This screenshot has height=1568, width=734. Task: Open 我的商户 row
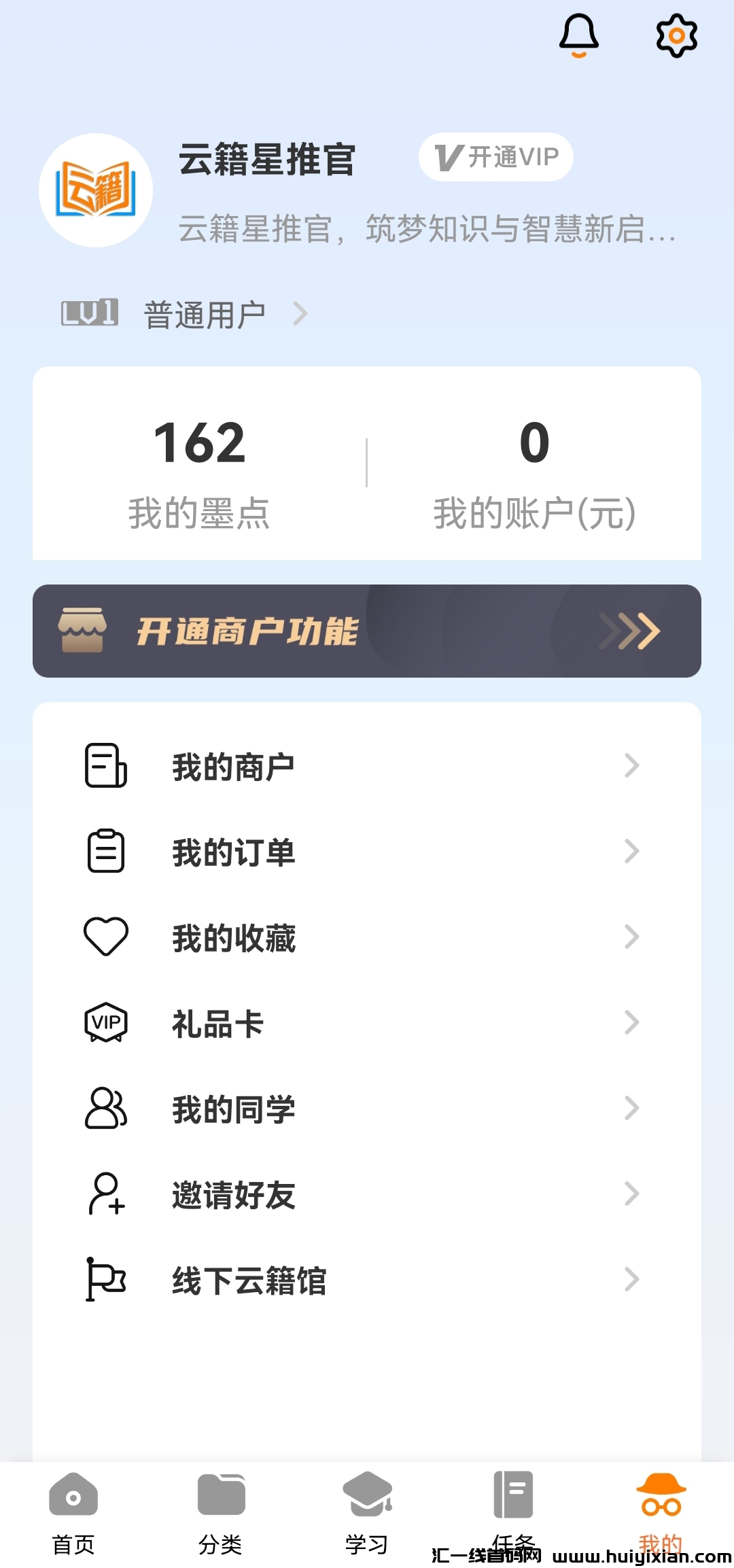pyautogui.click(x=367, y=767)
